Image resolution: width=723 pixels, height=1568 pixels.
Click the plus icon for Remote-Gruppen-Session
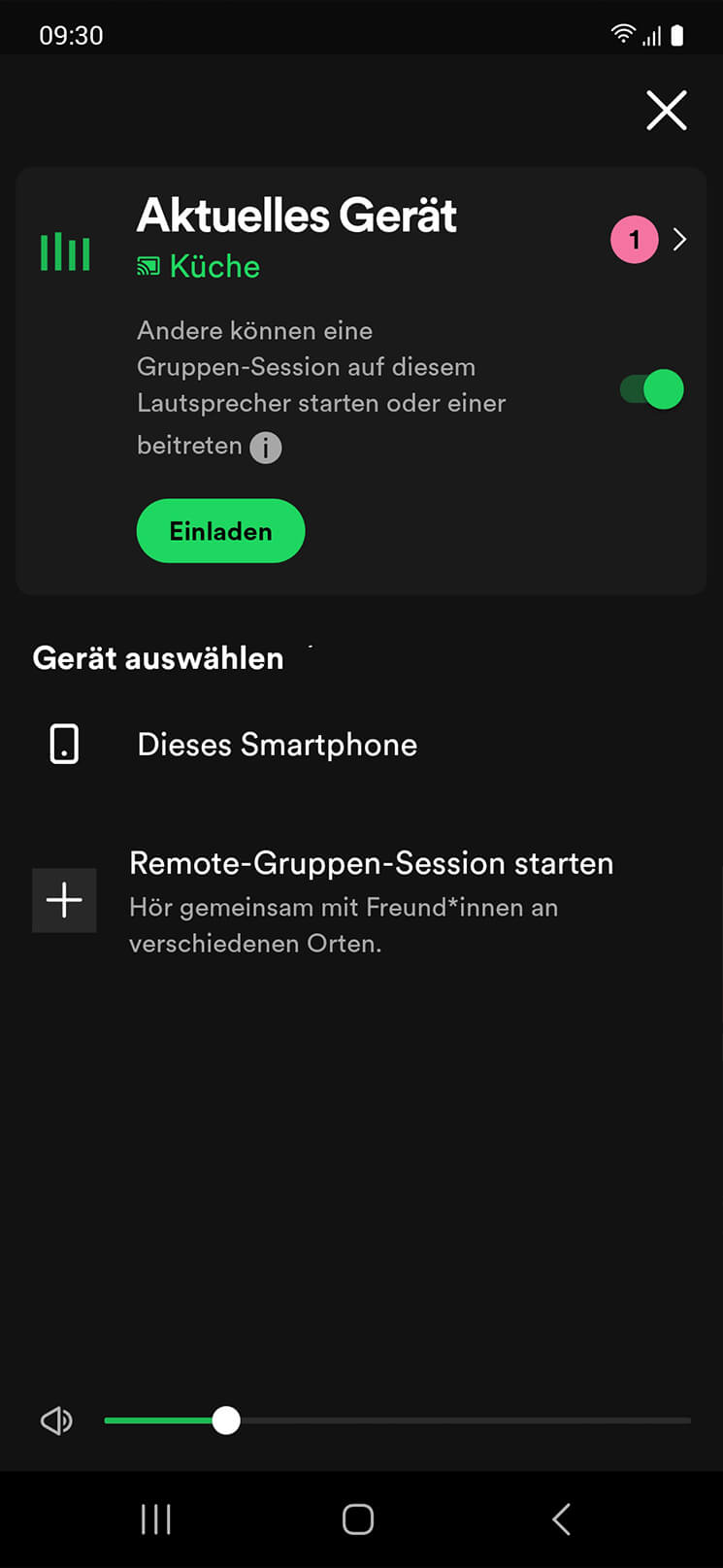(x=64, y=900)
